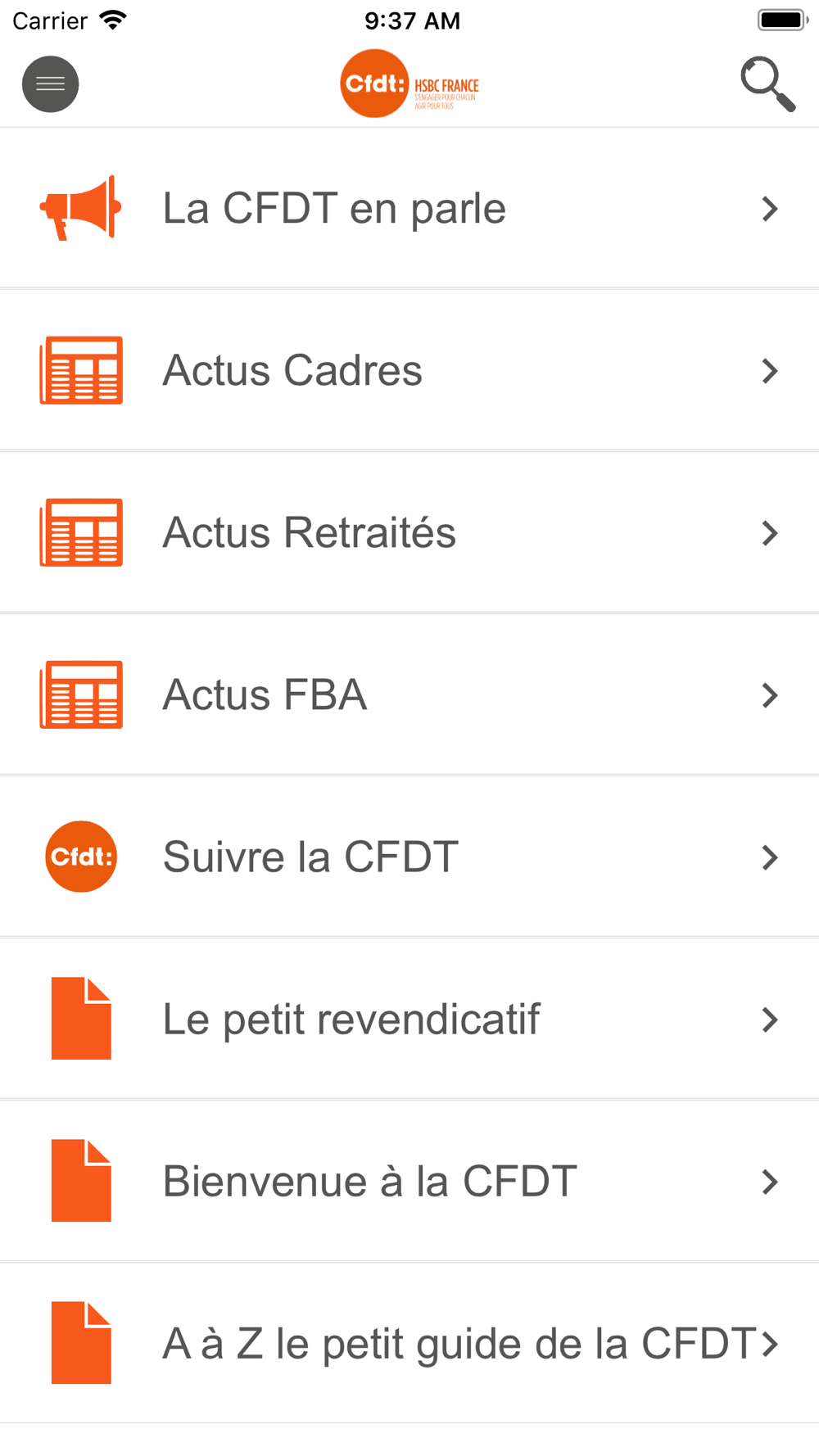Open Suivre la CFDT
The image size is (819, 1456).
[x=409, y=857]
